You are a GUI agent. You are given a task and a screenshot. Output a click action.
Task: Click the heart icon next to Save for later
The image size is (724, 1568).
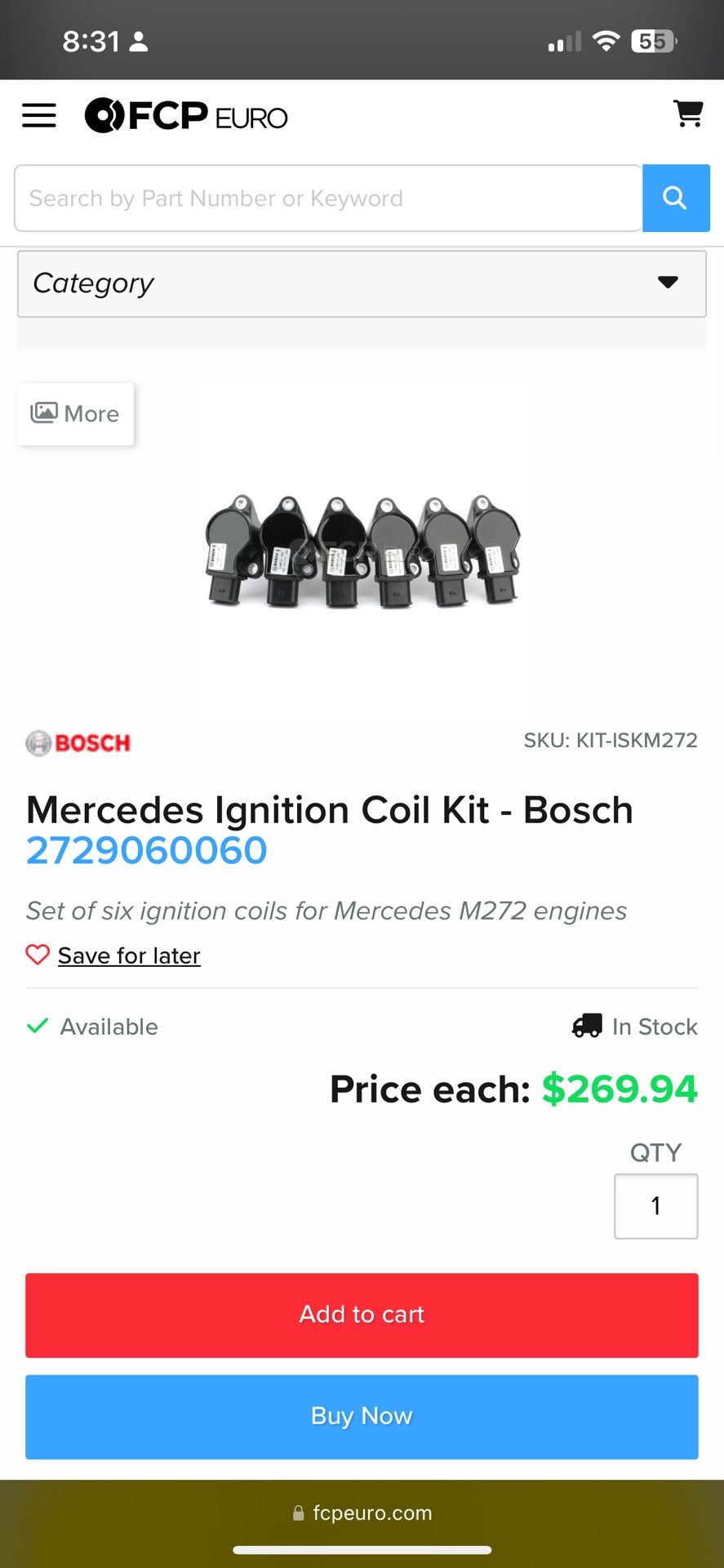coord(38,955)
